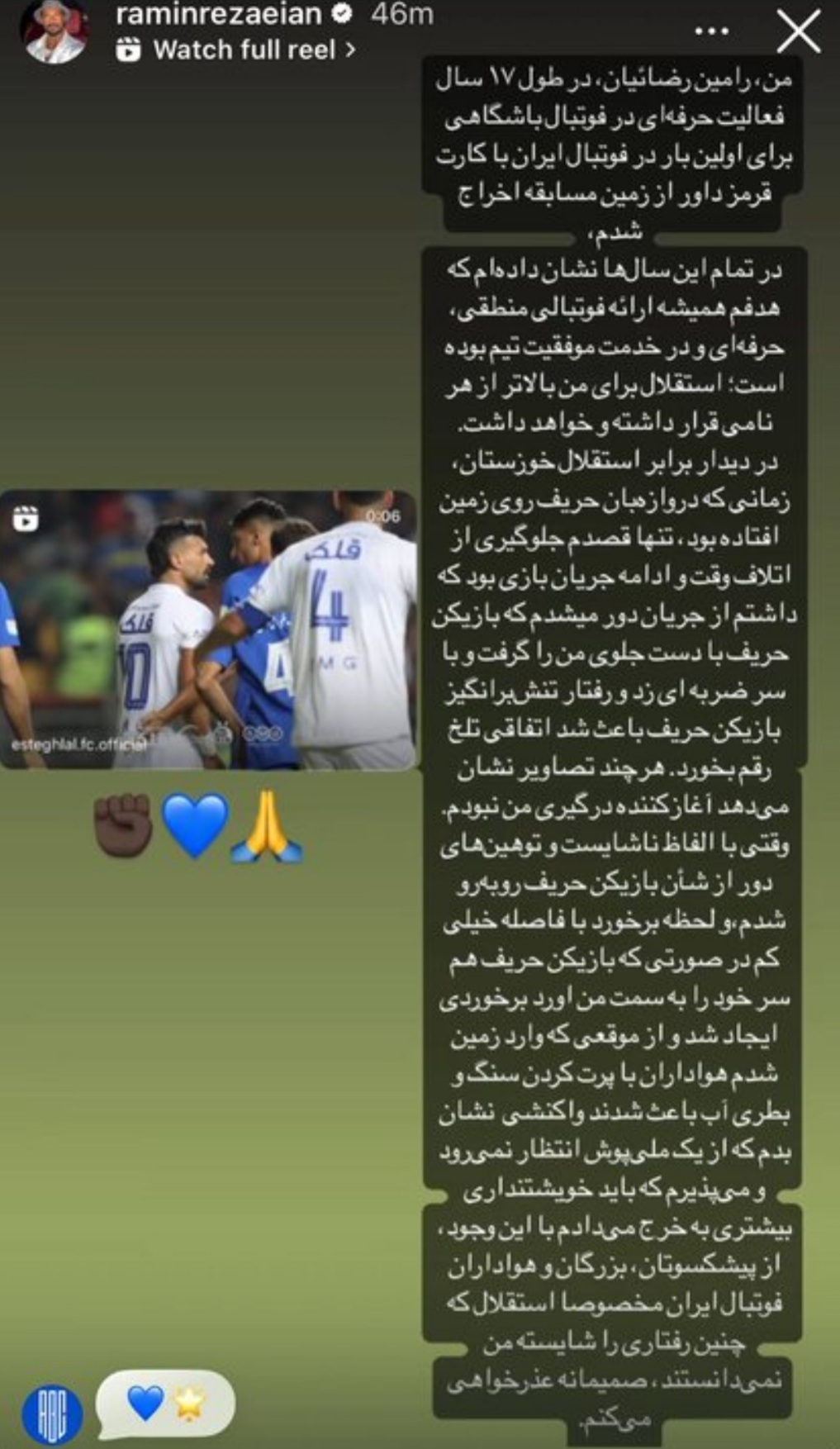Open raminrezaeian's profile picture

(x=55, y=31)
